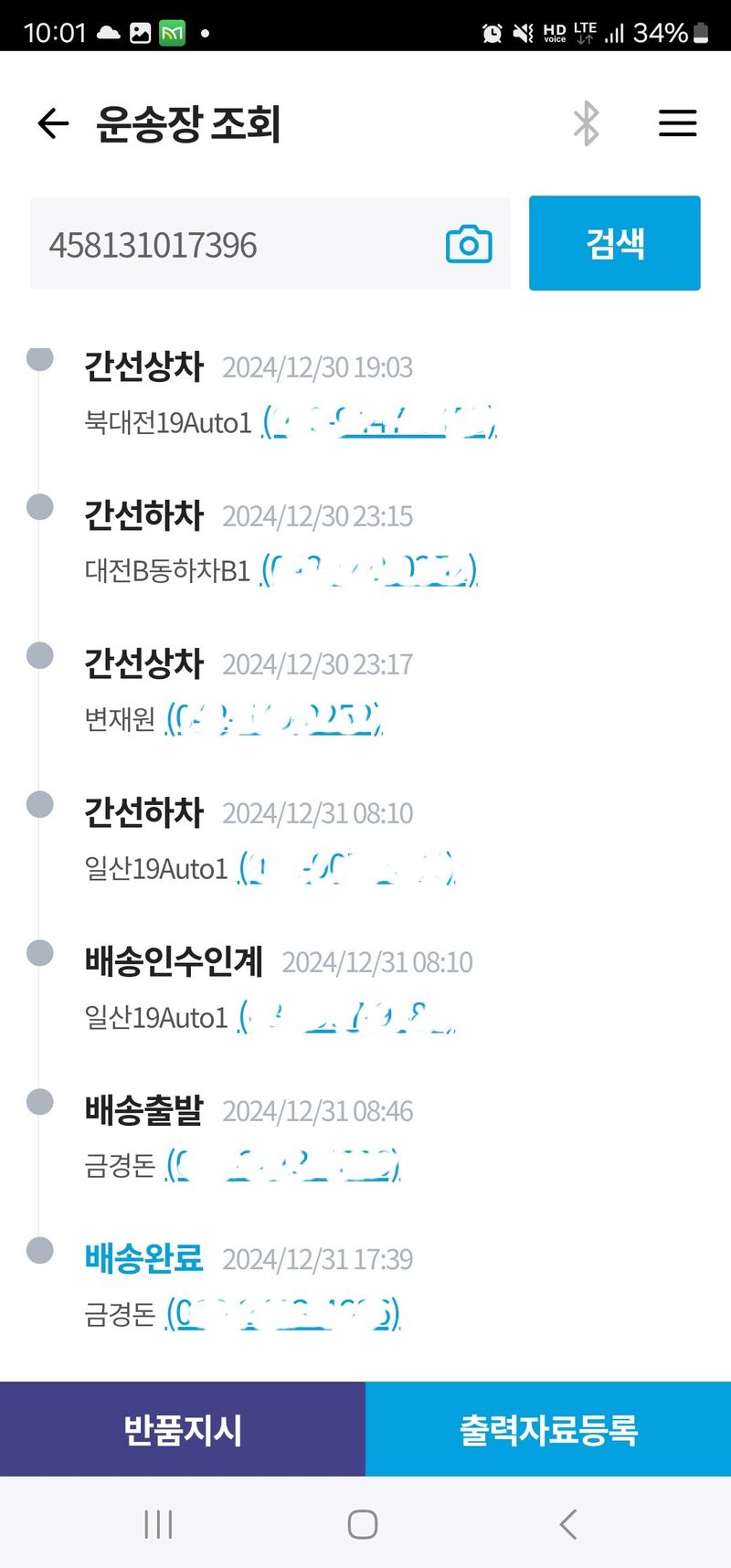Viewport: 731px width, 1568px height.
Task: Go to the home screen
Action: click(363, 1523)
